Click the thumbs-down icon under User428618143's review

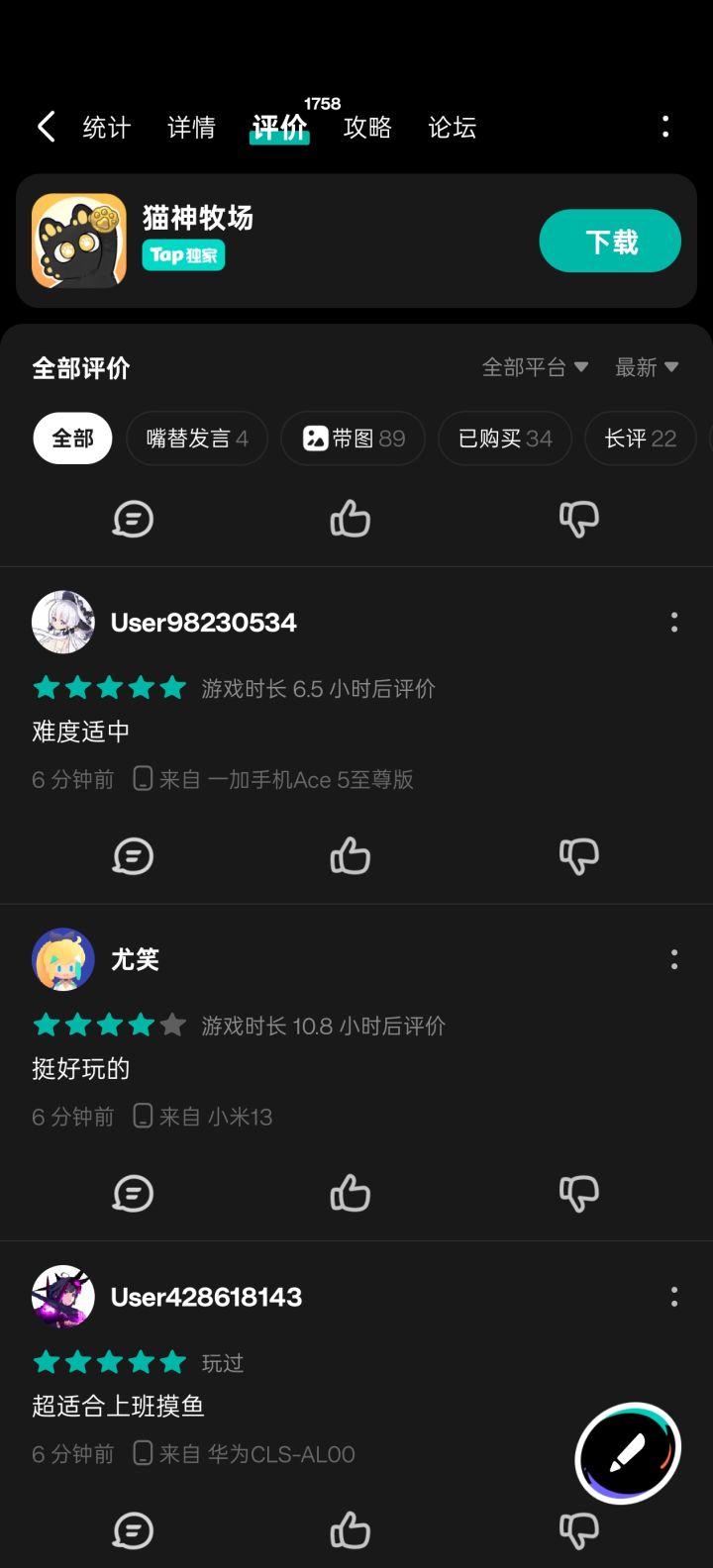pyautogui.click(x=578, y=1530)
